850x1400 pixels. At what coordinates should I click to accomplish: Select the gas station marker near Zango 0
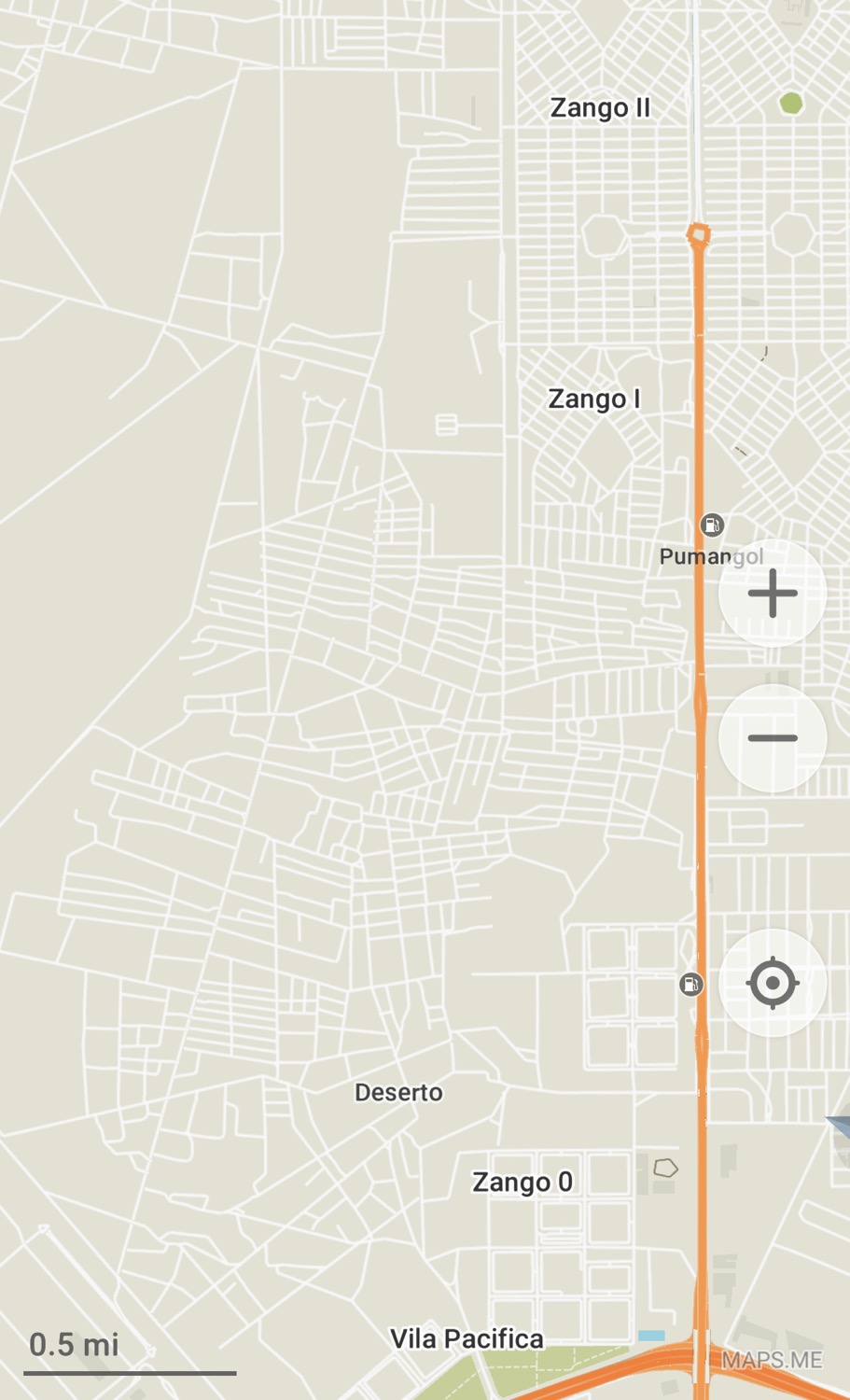click(x=690, y=984)
